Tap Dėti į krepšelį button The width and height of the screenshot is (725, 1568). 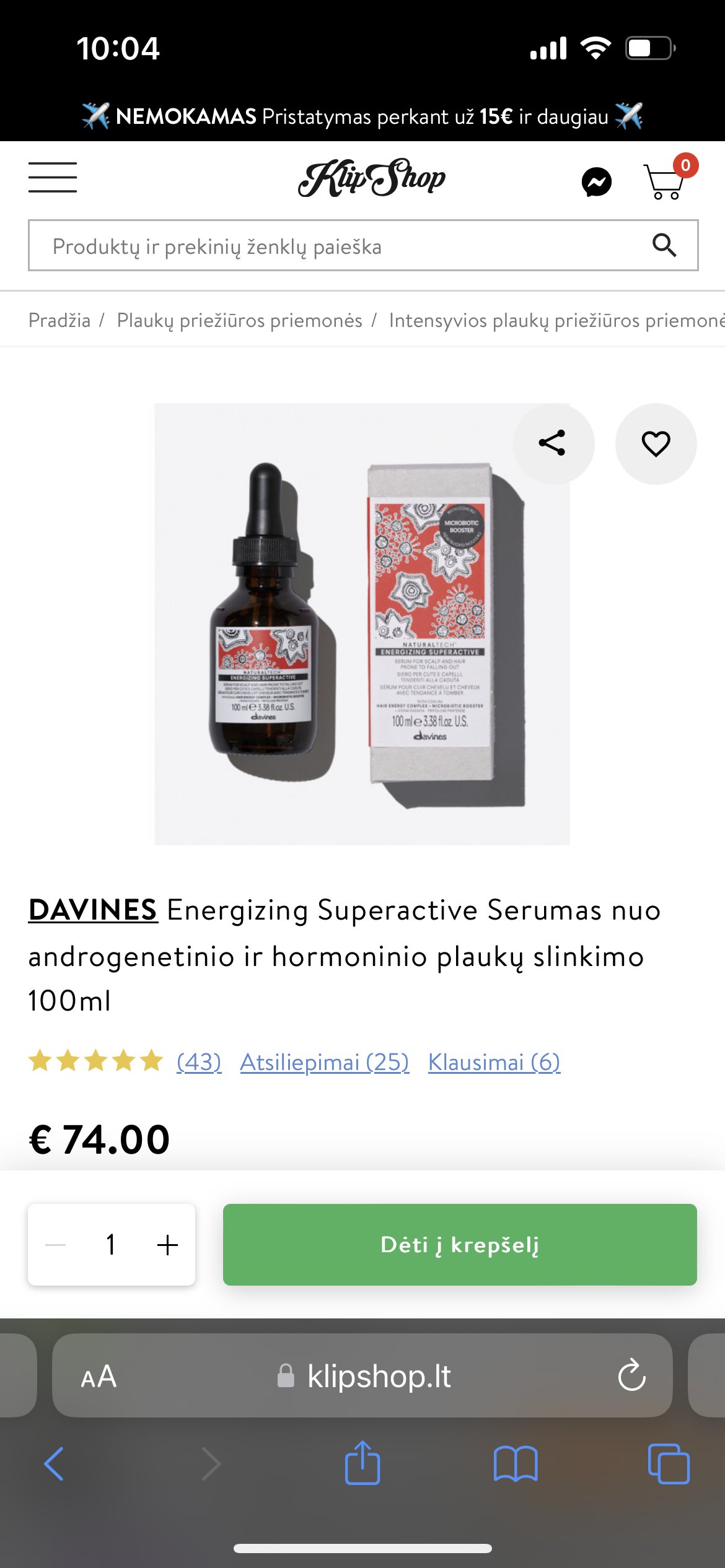click(460, 1245)
